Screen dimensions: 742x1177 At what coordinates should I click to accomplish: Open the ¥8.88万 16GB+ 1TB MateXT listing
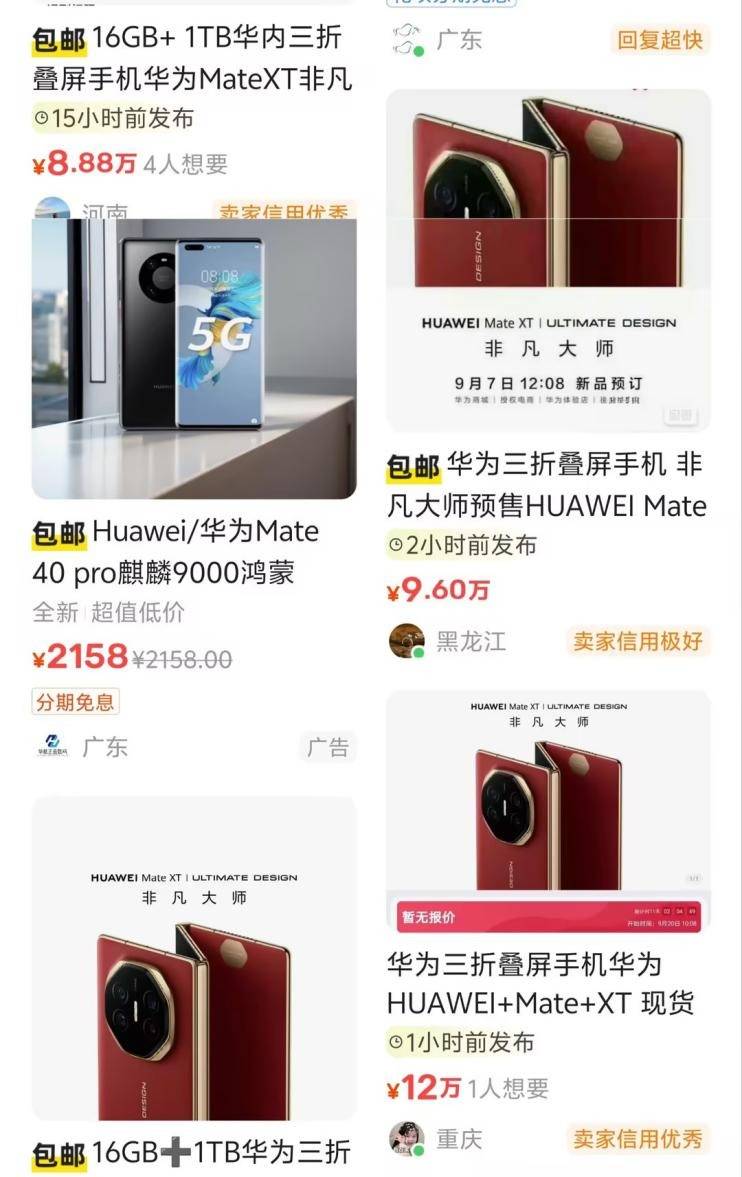click(x=192, y=58)
